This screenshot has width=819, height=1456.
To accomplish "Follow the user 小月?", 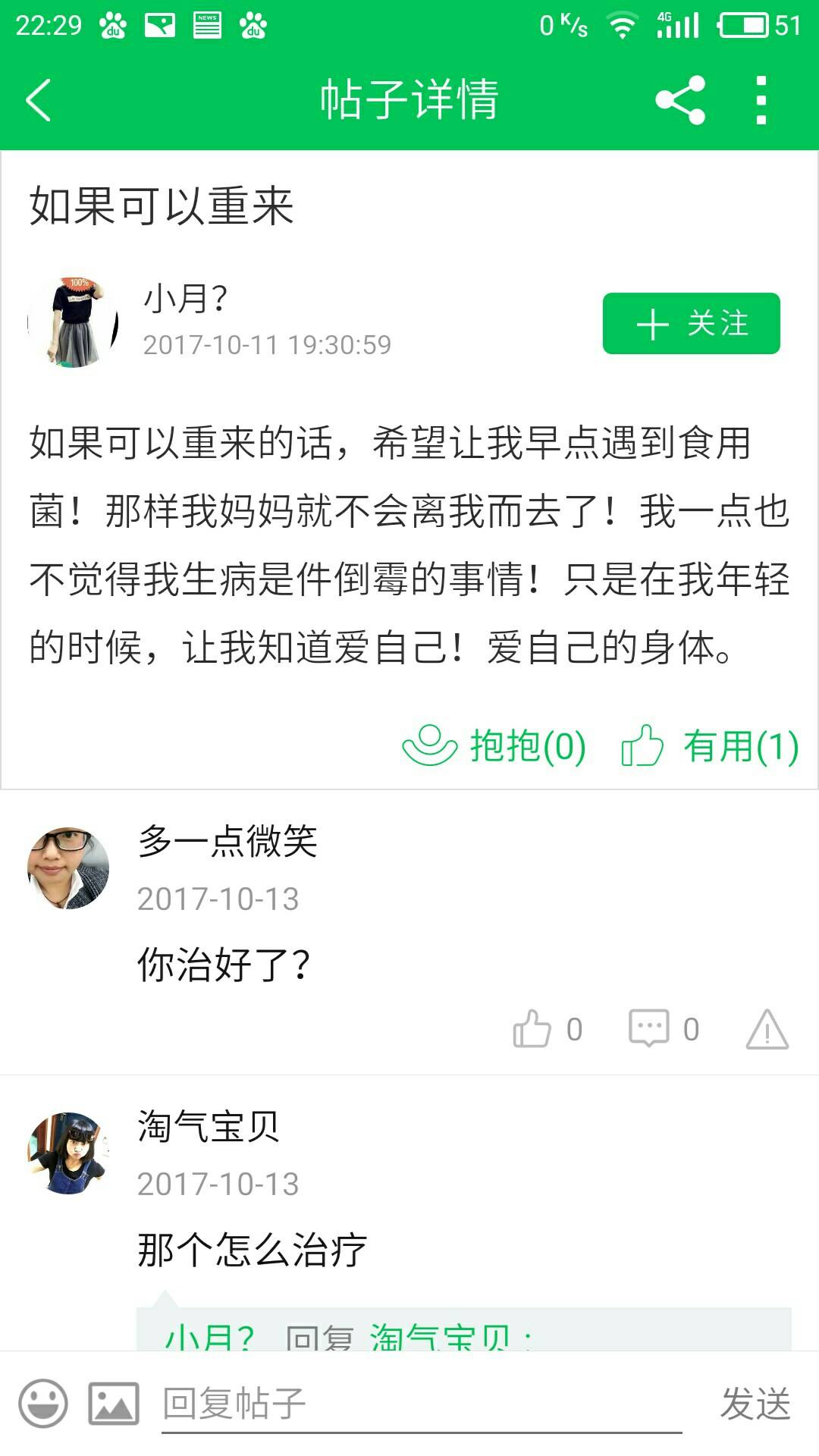I will [691, 324].
